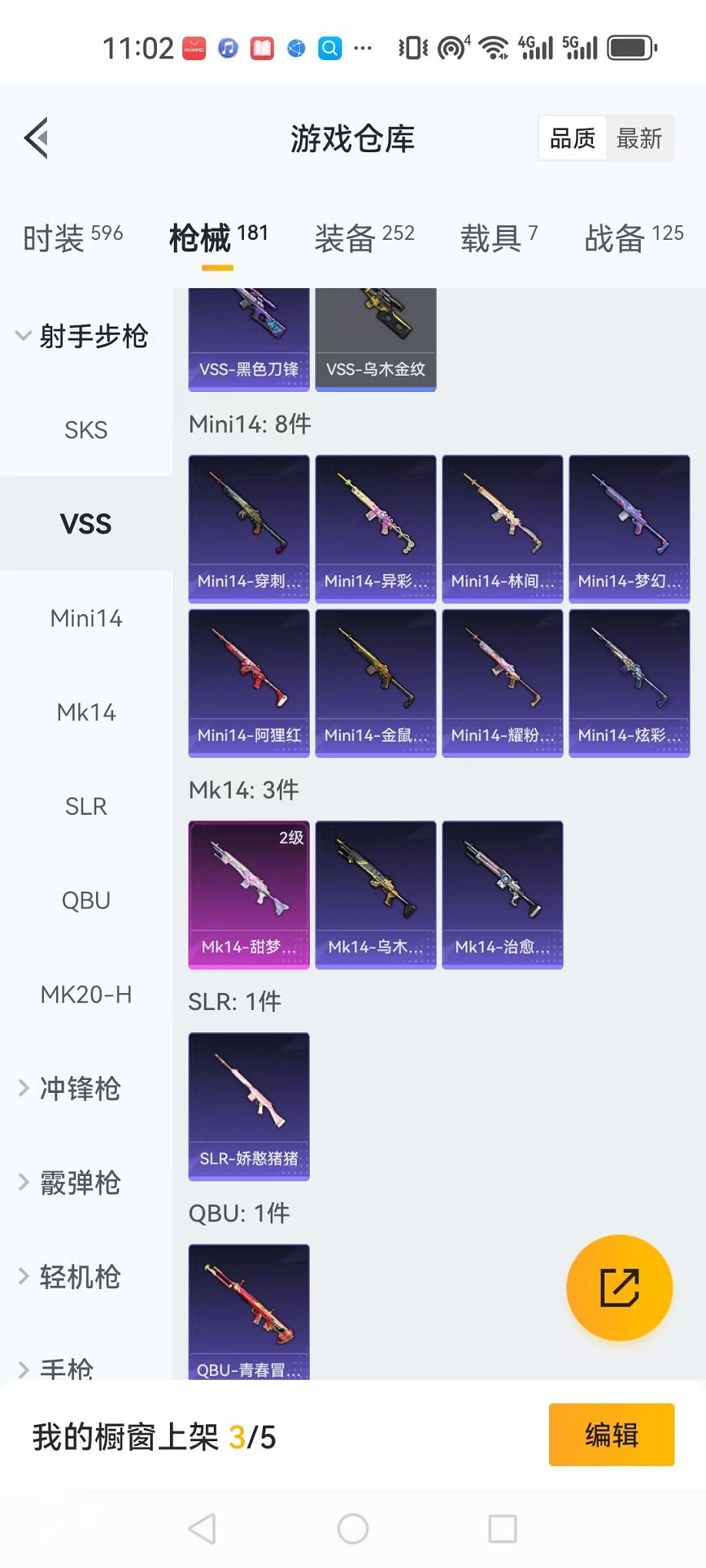706x1568 pixels.
Task: Tap the system home button
Action: (x=352, y=1529)
